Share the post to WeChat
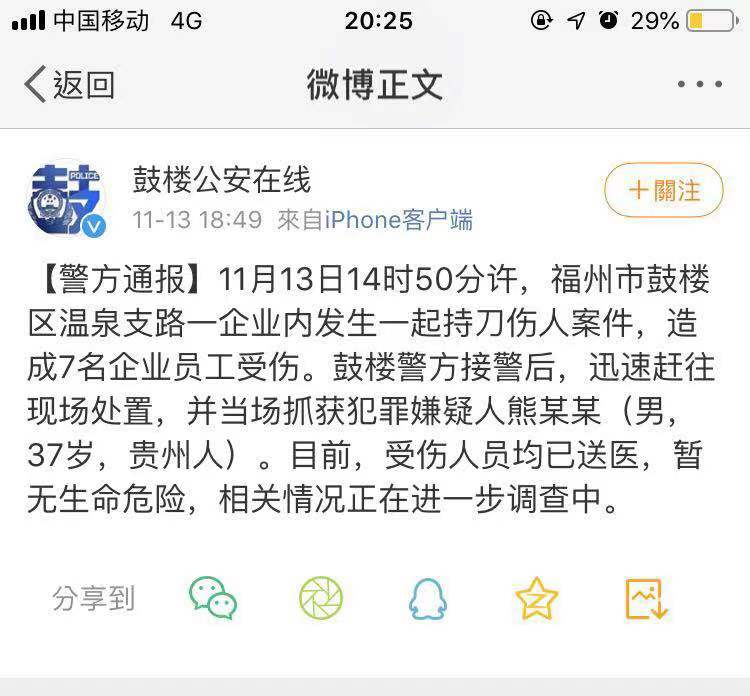This screenshot has height=696, width=750. coord(213,598)
